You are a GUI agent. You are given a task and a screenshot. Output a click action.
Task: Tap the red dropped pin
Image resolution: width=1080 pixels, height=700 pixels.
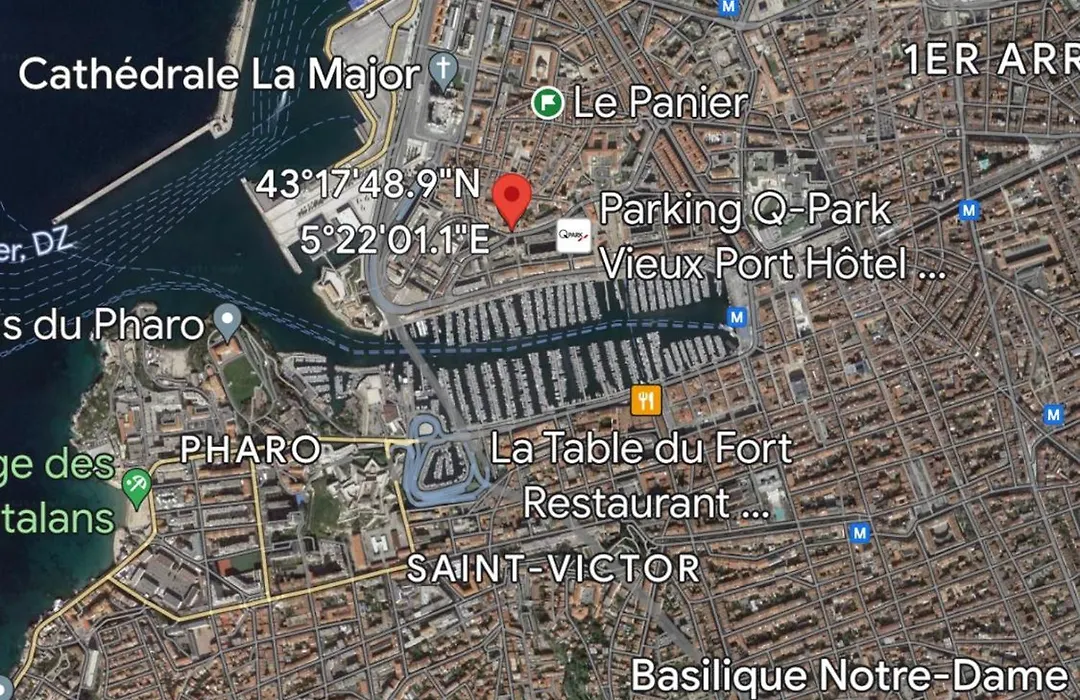513,198
